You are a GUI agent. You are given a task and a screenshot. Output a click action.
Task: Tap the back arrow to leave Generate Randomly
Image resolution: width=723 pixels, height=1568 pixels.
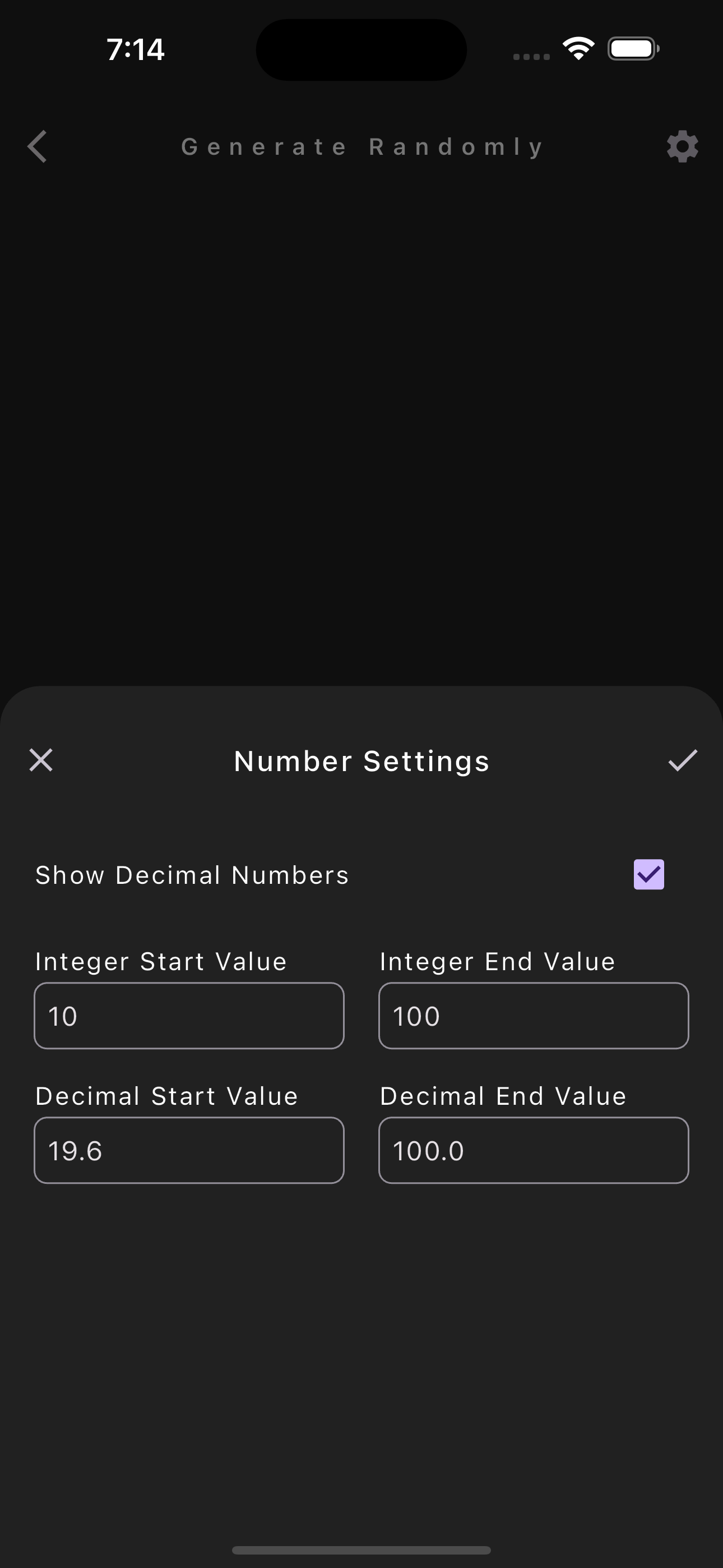pos(38,146)
